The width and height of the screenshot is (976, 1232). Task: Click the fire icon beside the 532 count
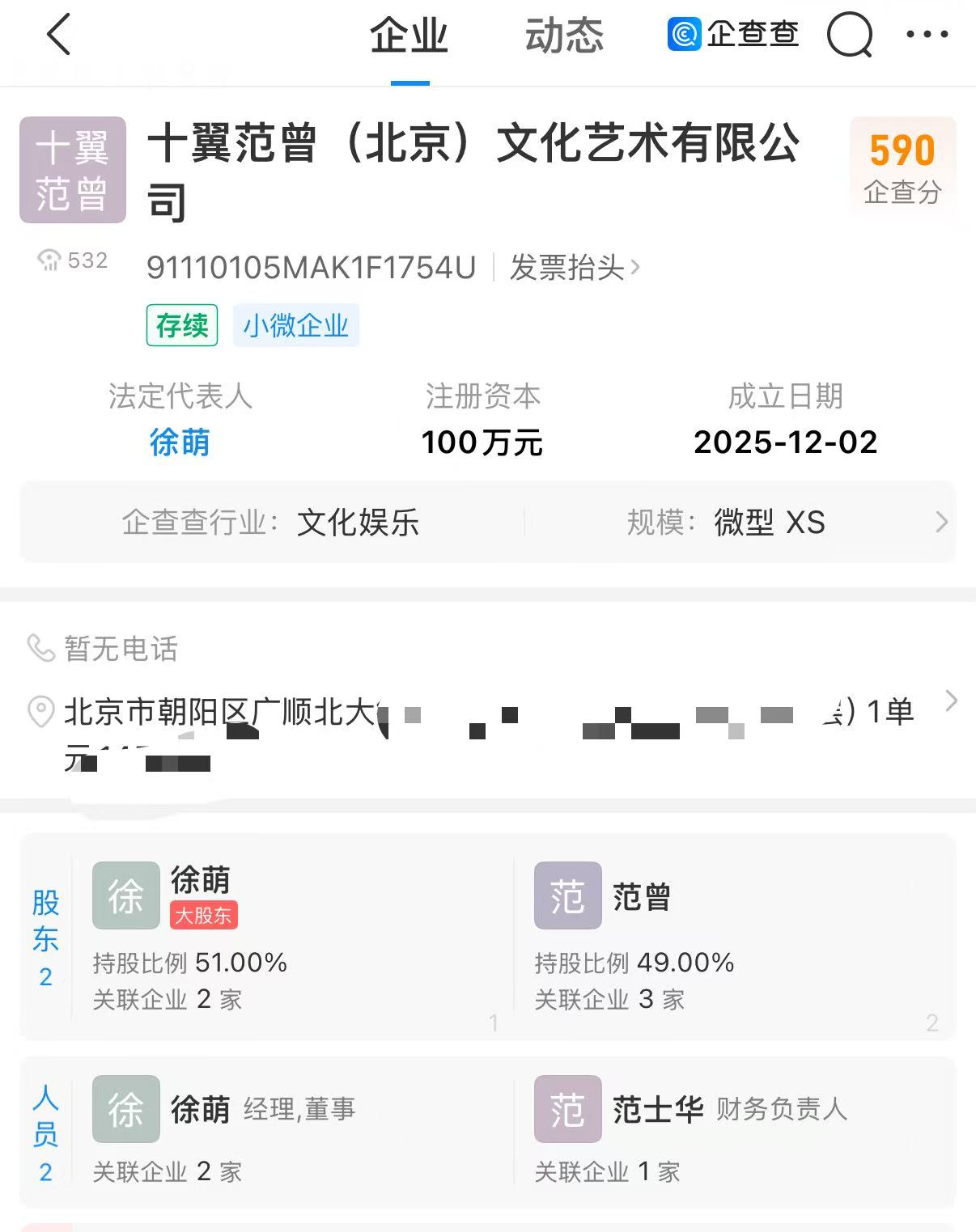(50, 260)
